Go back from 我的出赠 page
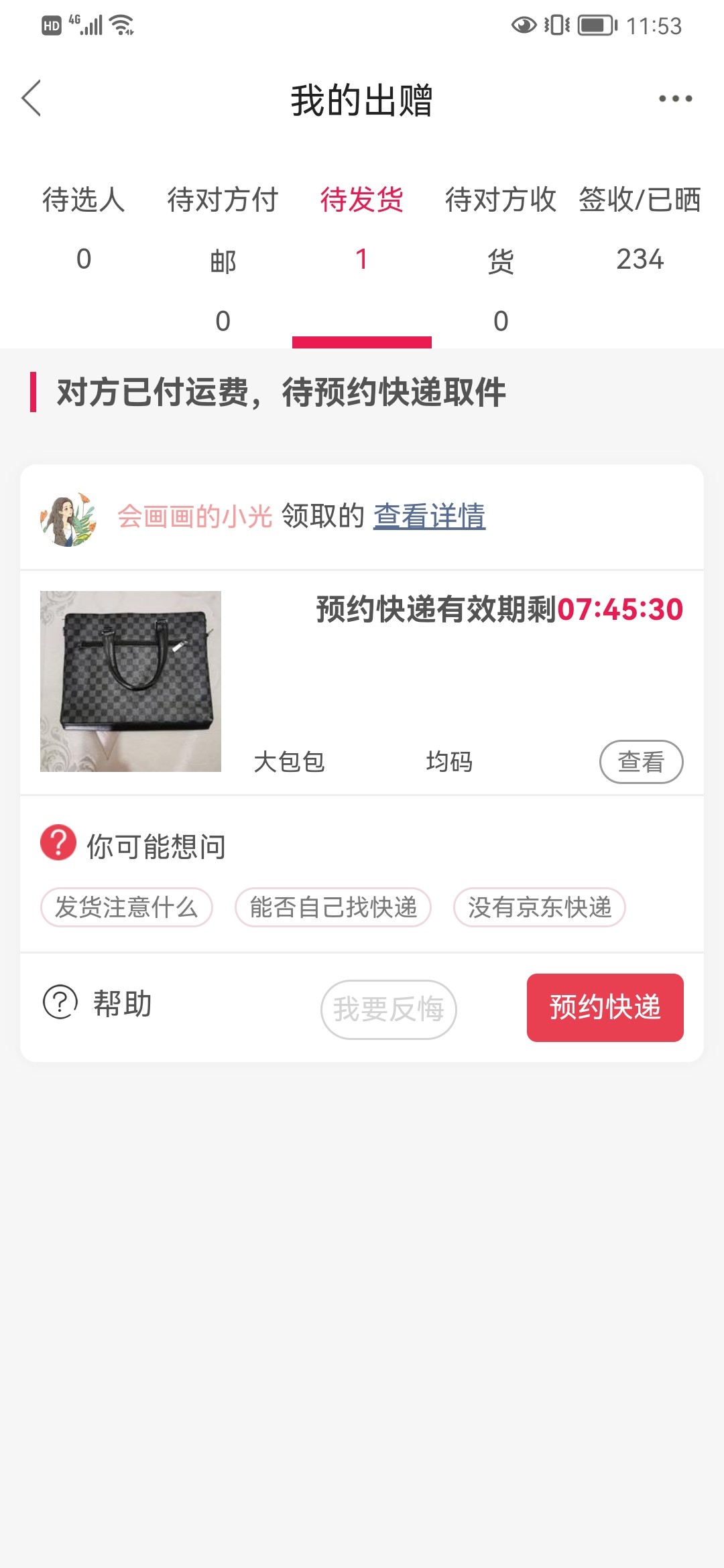 32,99
